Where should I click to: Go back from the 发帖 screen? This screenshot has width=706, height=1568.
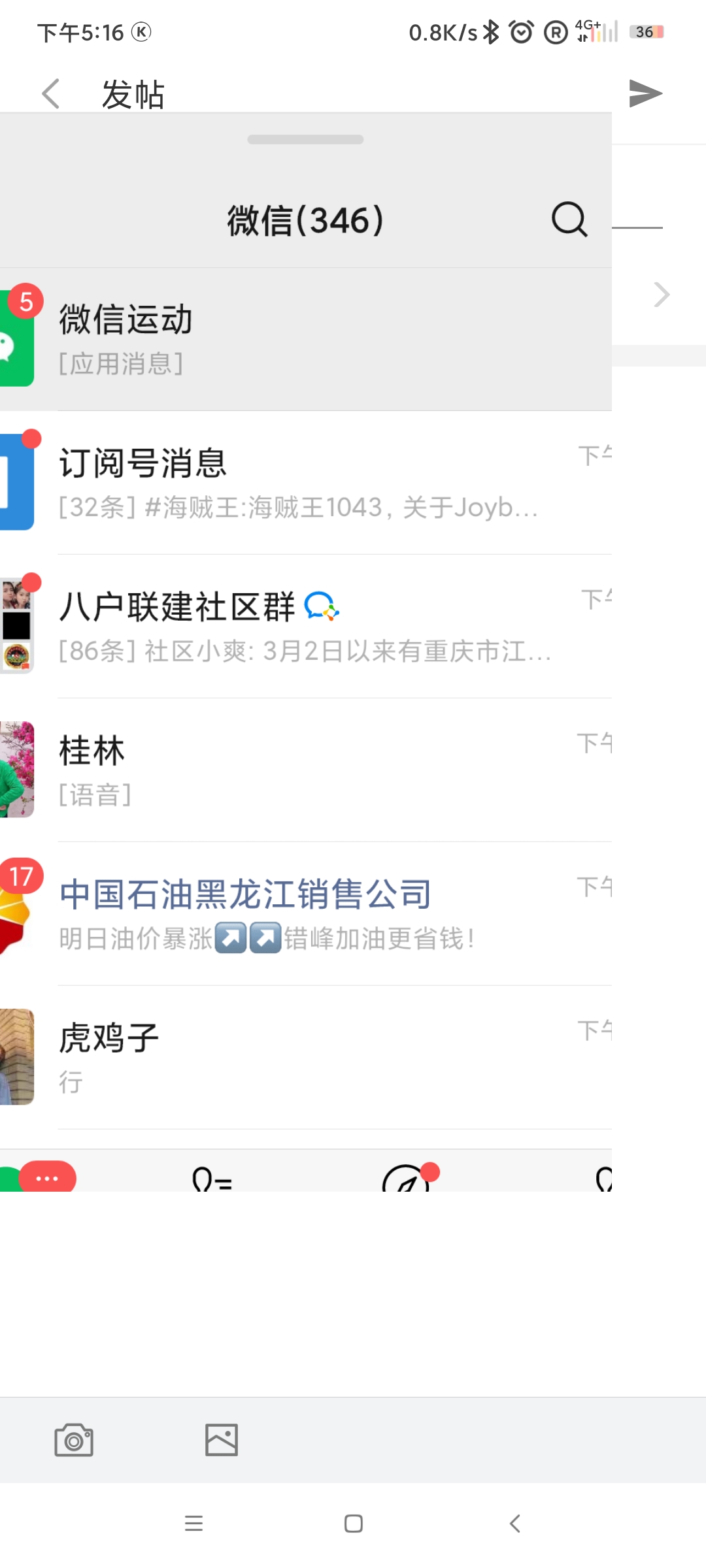click(51, 94)
